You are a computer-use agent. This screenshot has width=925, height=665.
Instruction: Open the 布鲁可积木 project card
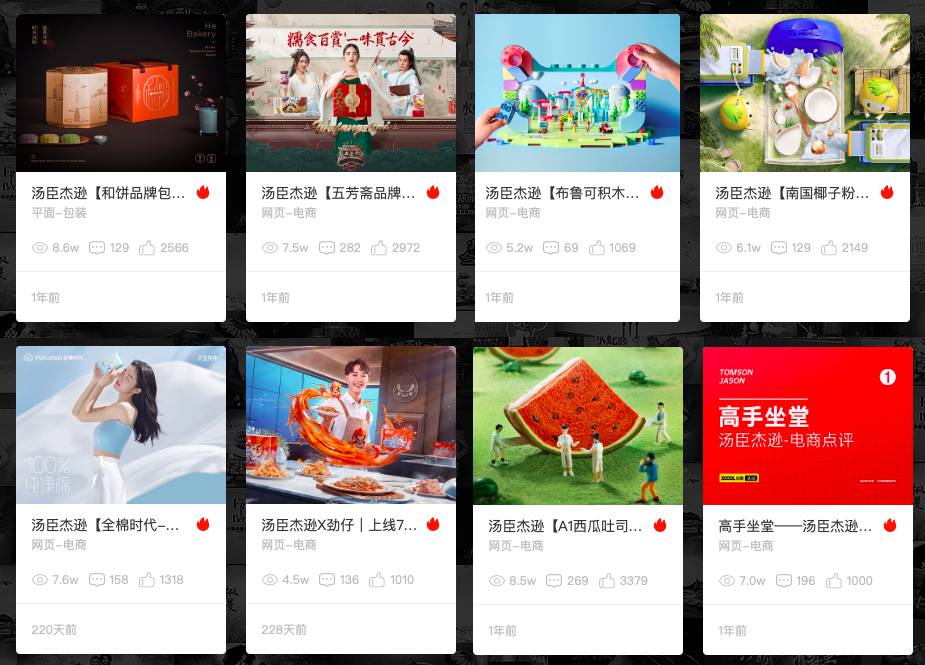577,93
